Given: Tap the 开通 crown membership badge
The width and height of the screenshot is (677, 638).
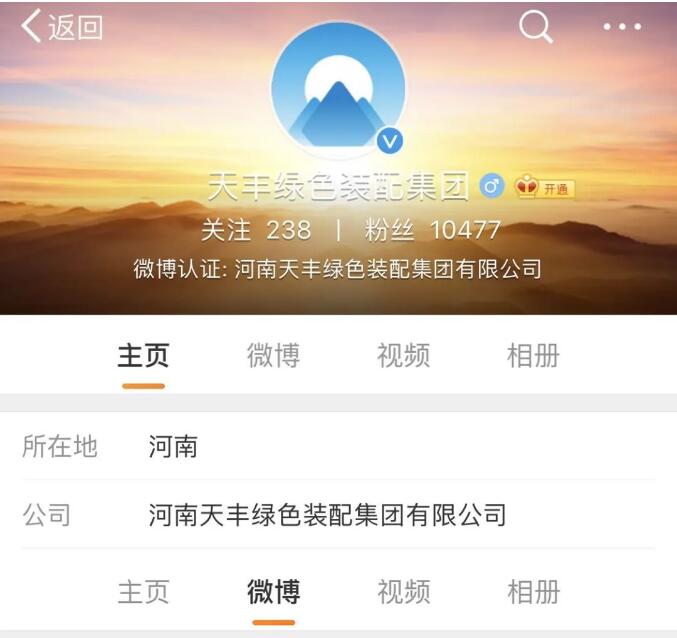Looking at the screenshot, I should pyautogui.click(x=545, y=187).
